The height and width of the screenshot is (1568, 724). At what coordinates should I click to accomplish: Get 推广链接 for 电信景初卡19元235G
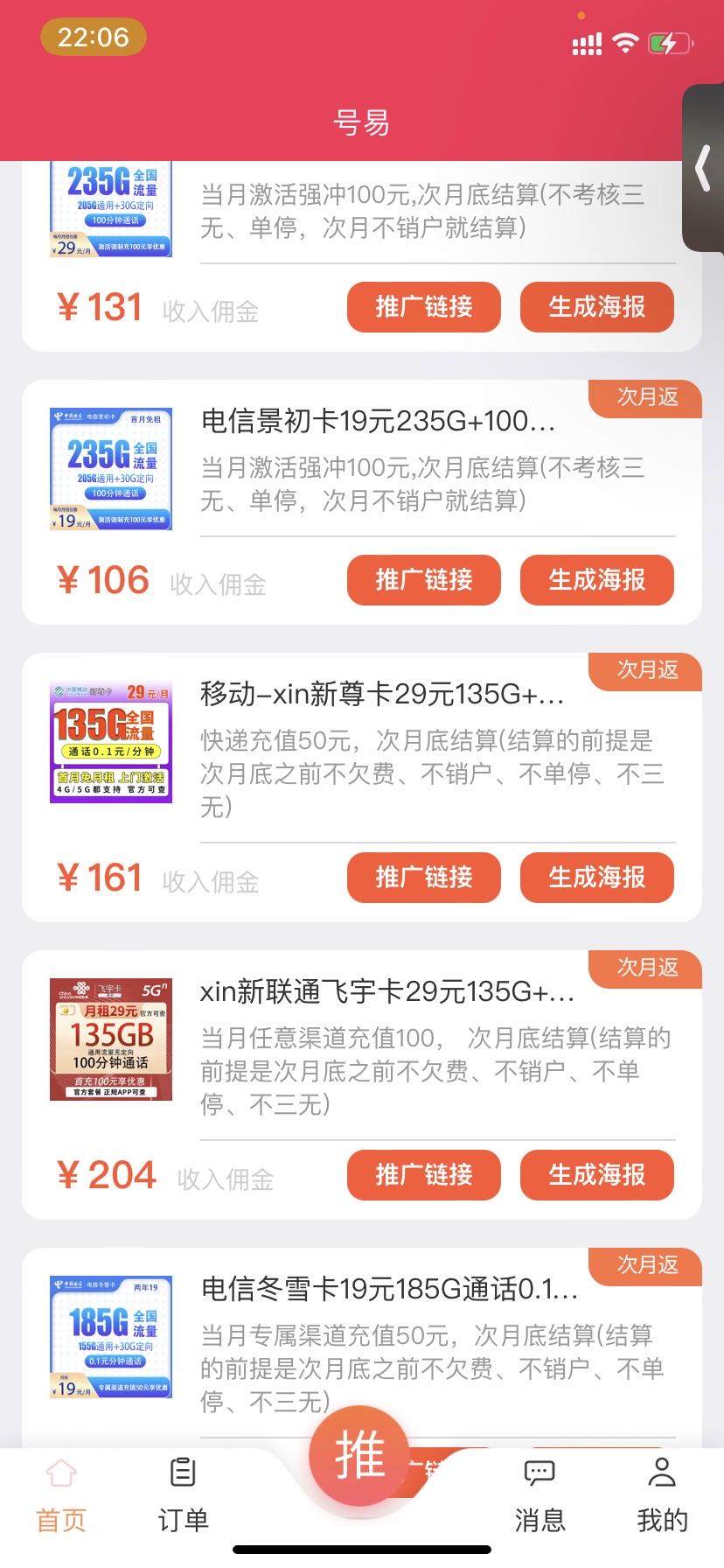[x=423, y=580]
